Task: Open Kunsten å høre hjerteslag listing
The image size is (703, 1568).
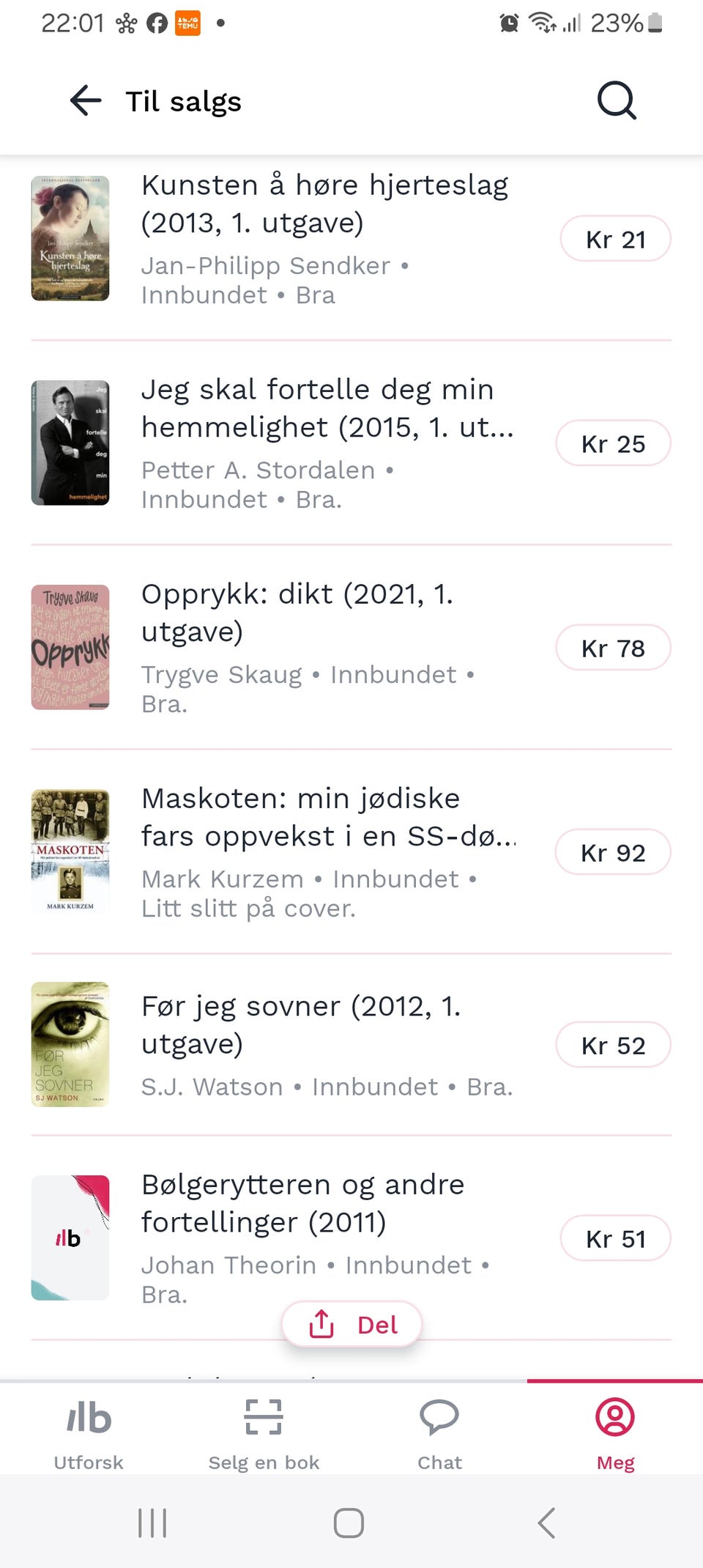Action: [324, 204]
